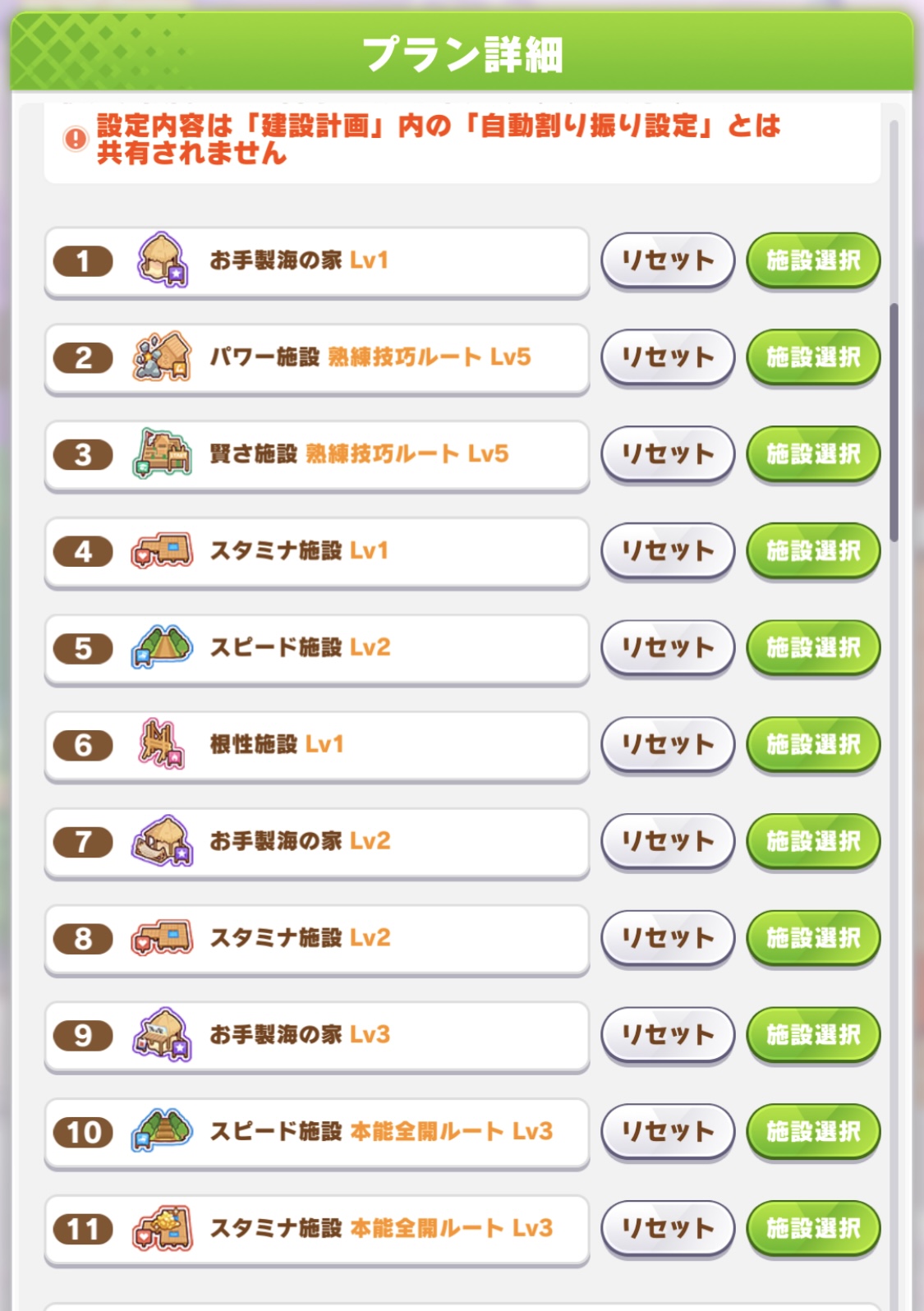Reset step 7 お手製海の家 Lv2
Image resolution: width=924 pixels, height=1311 pixels.
(667, 841)
